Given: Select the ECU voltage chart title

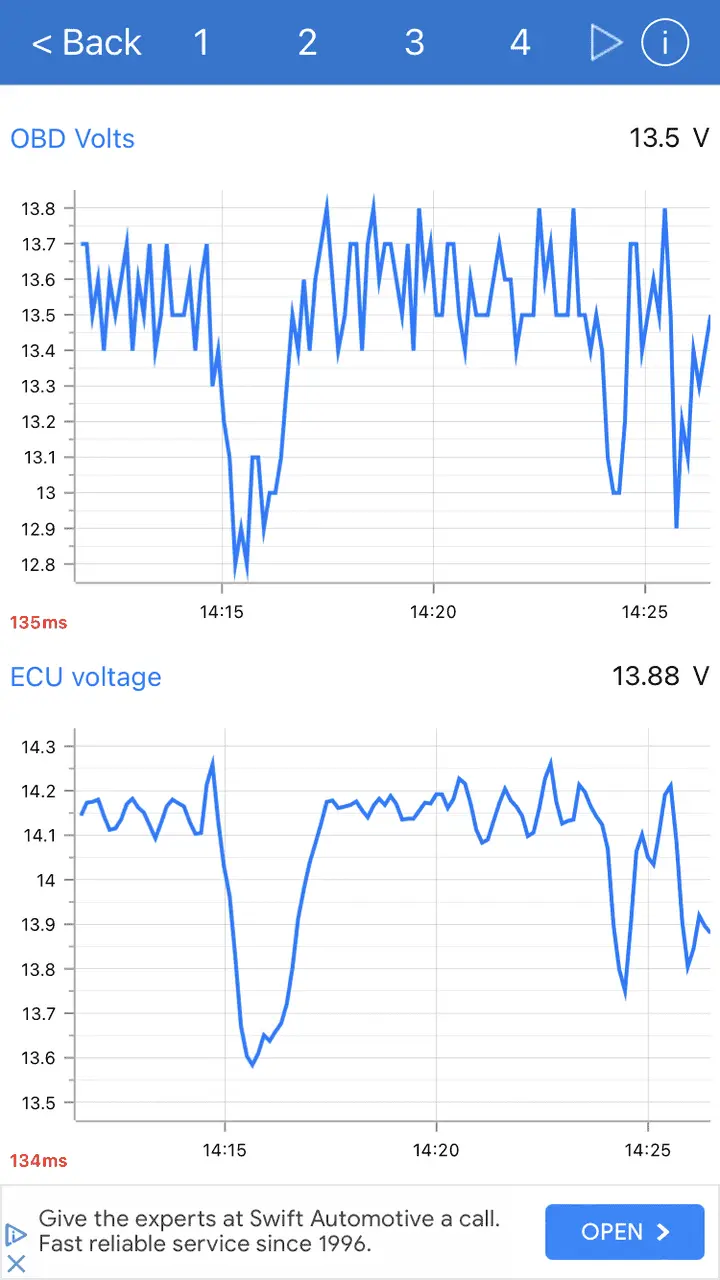Looking at the screenshot, I should (85, 677).
